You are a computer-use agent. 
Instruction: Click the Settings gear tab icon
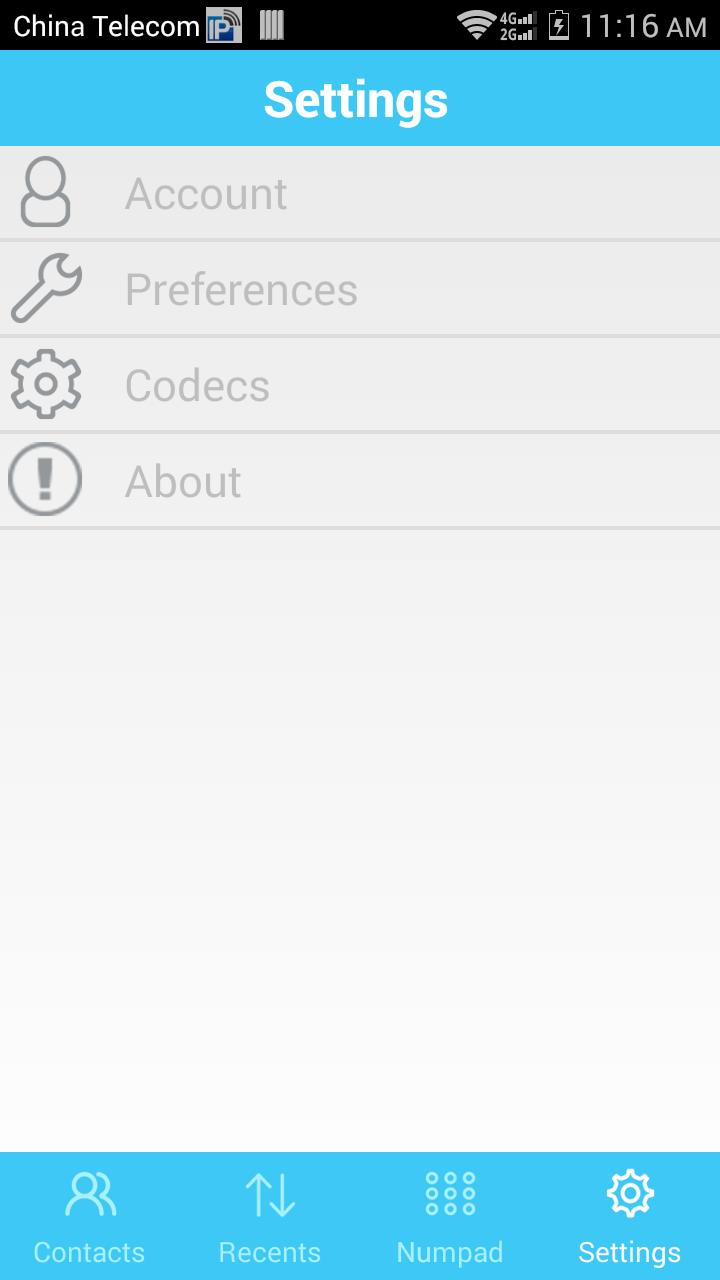click(629, 1193)
